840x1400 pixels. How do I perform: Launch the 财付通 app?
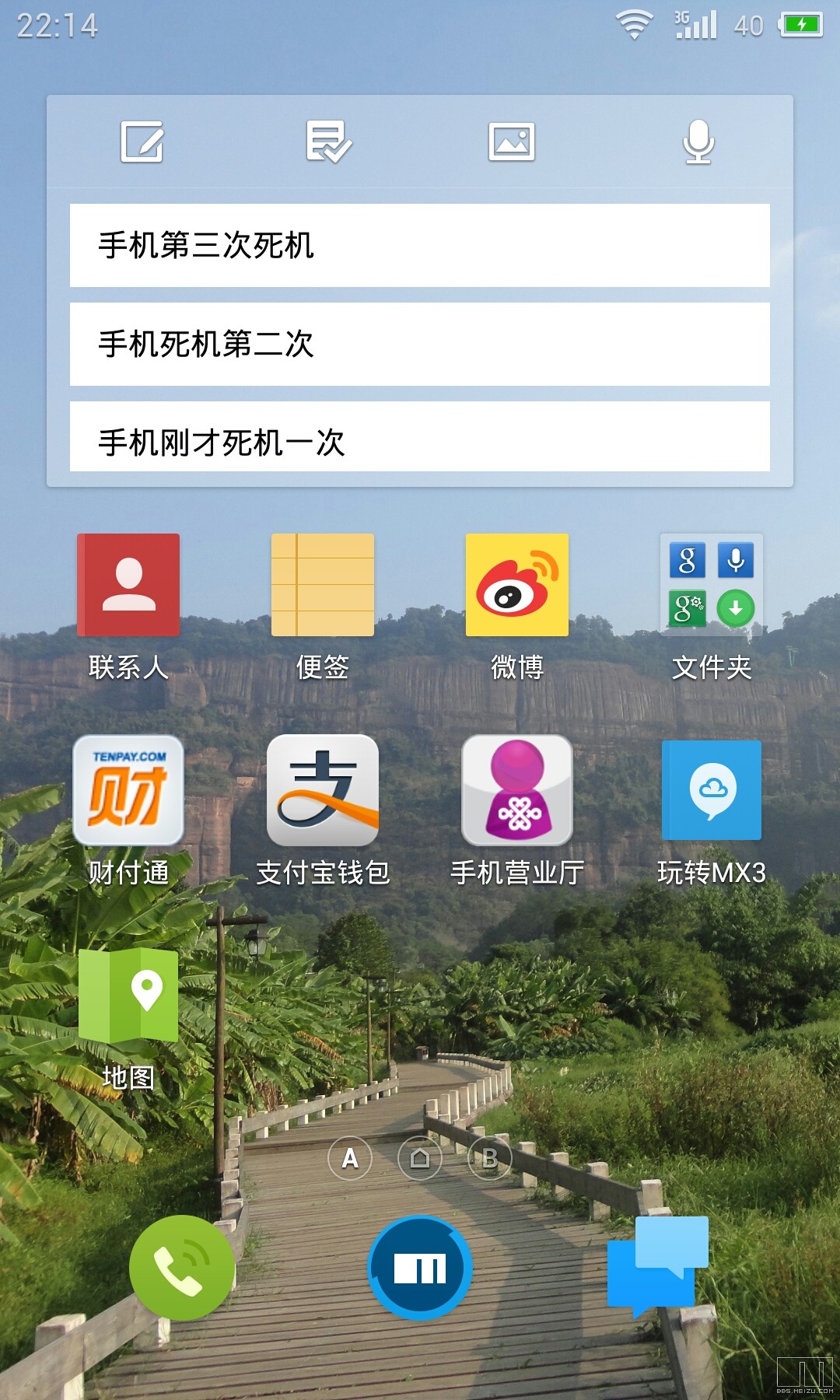pos(128,790)
